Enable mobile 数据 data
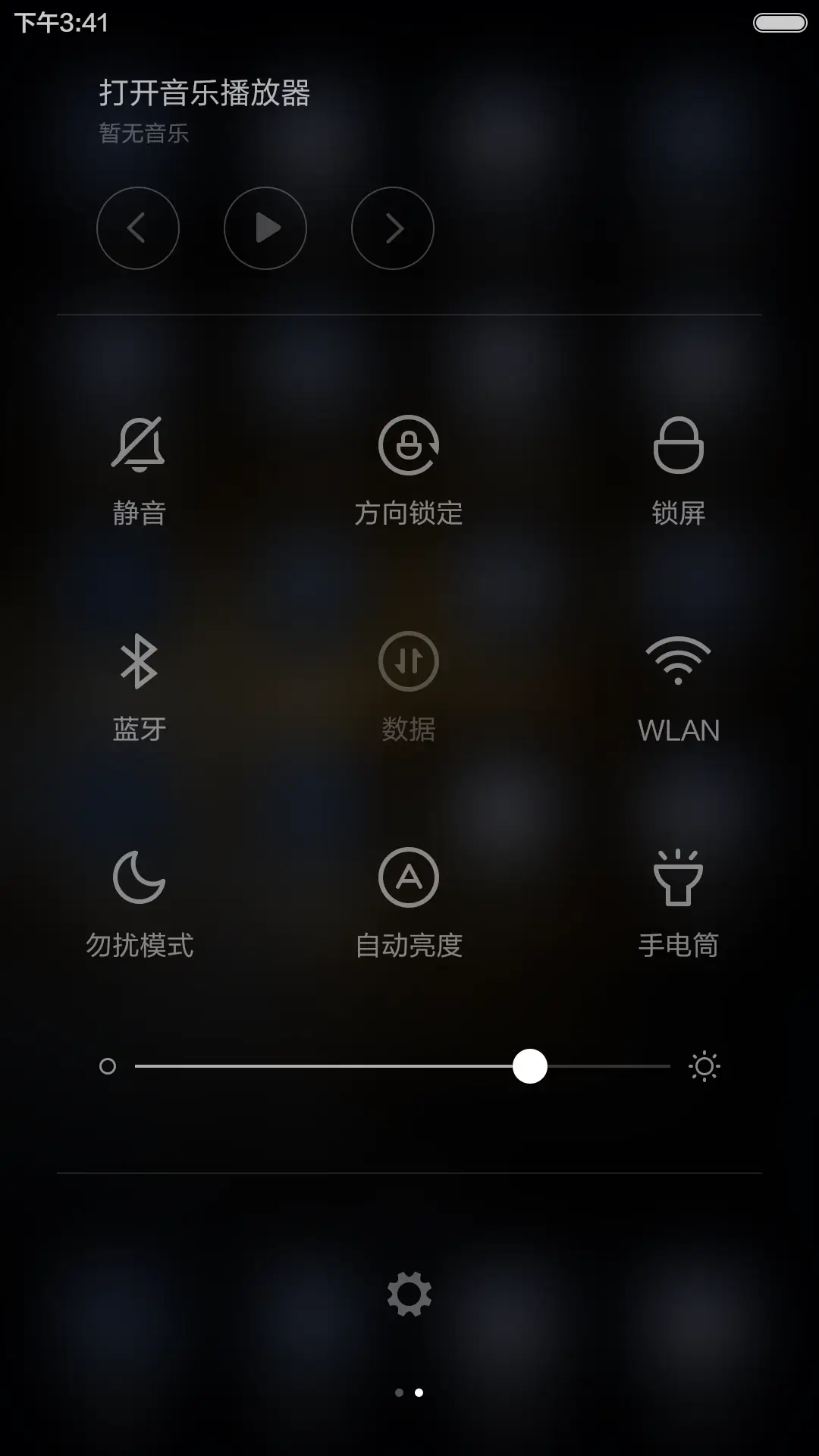Image resolution: width=819 pixels, height=1456 pixels. click(x=409, y=682)
